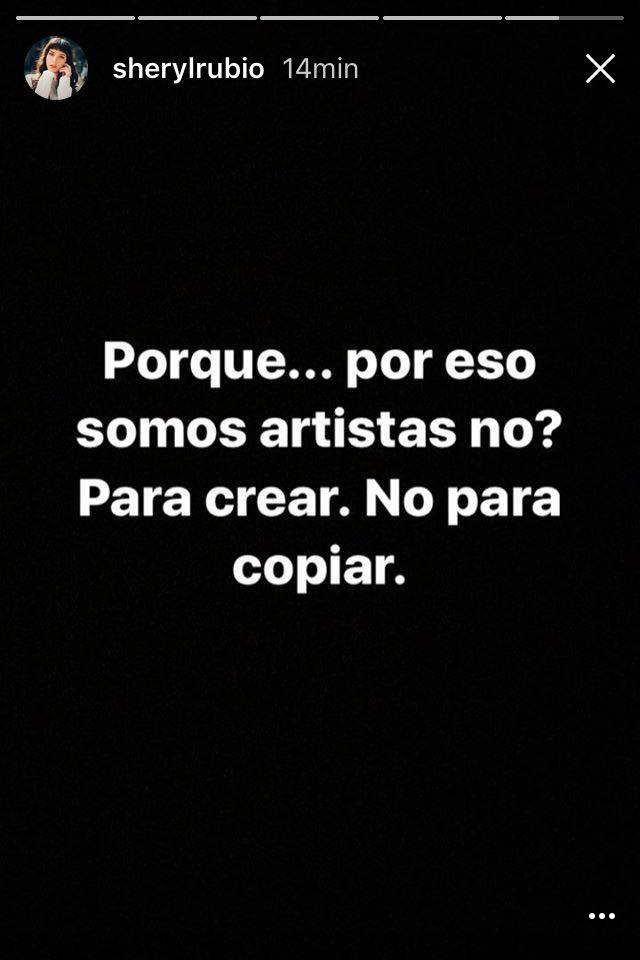Tap the sherylrubio username
The width and height of the screenshot is (640, 960).
(x=188, y=69)
